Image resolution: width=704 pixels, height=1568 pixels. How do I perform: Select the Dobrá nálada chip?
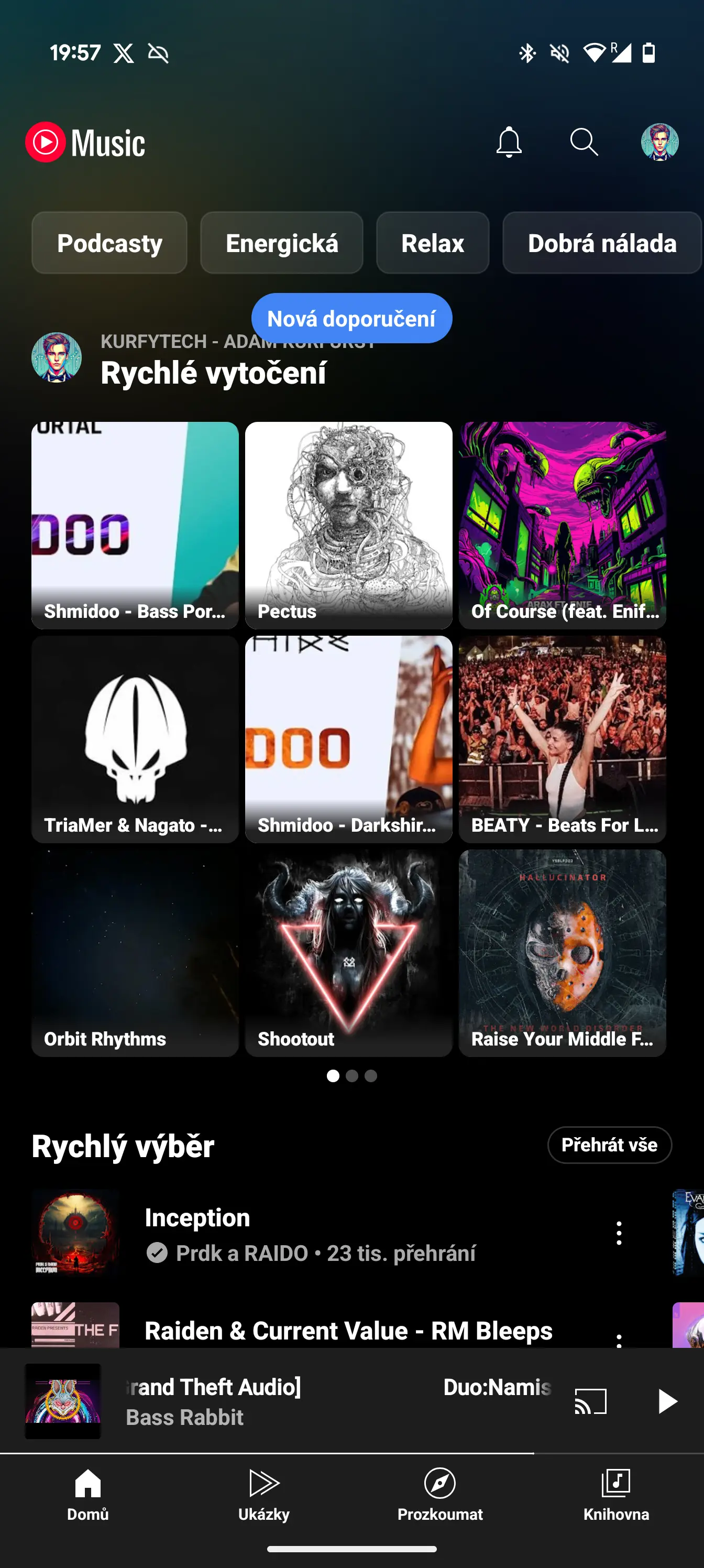[x=602, y=243]
